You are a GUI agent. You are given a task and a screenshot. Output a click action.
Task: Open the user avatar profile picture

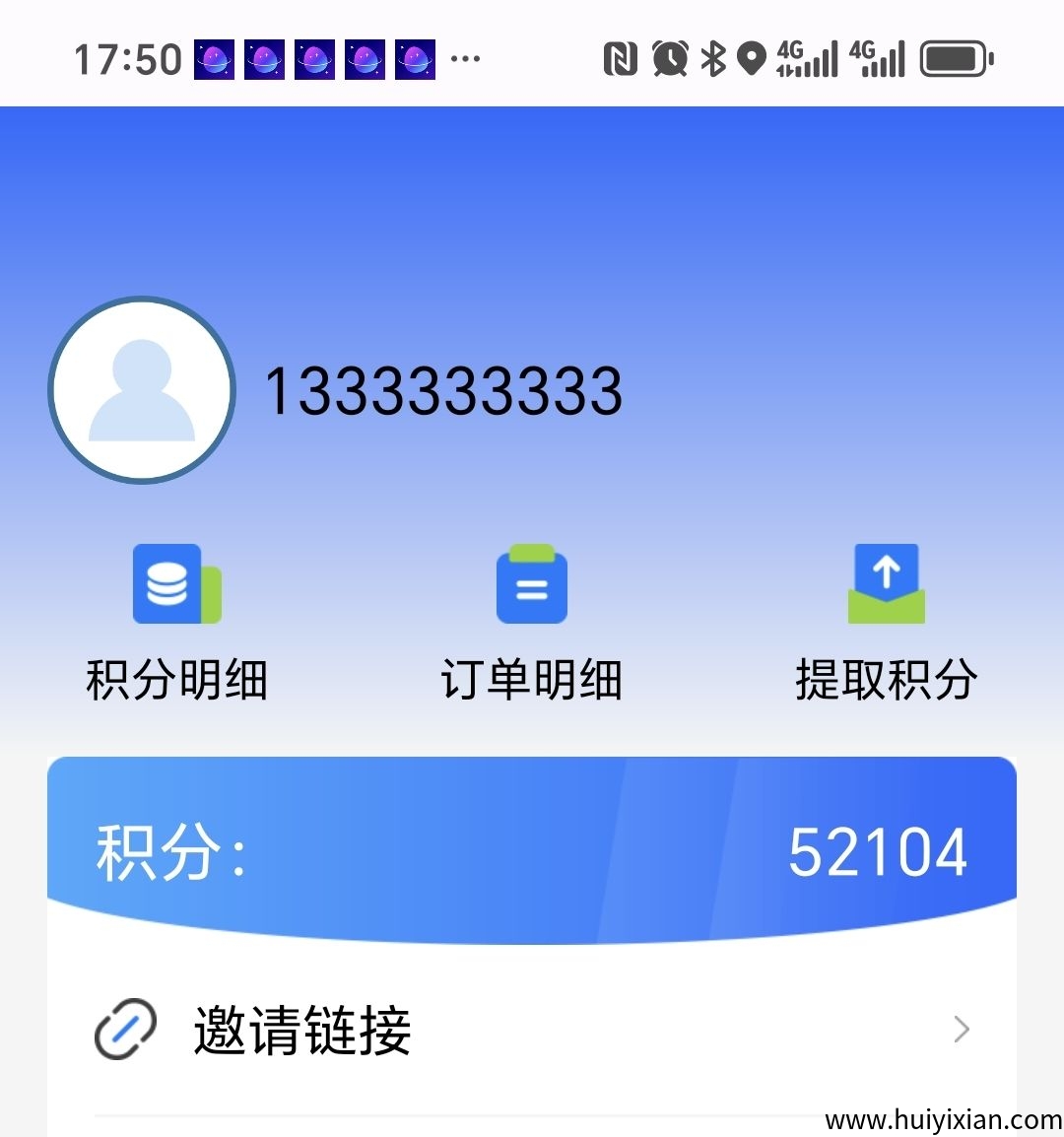coord(141,391)
